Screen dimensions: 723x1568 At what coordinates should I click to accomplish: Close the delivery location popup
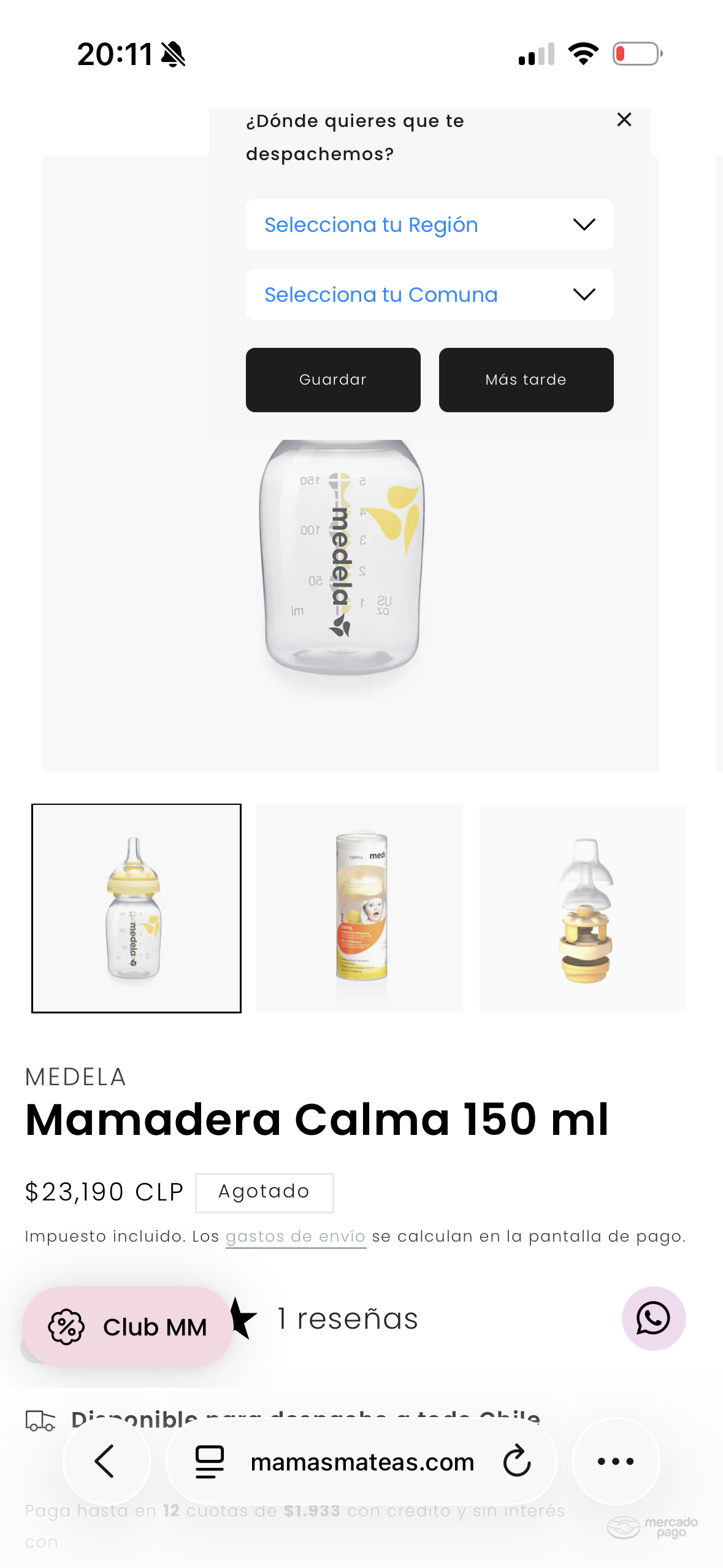click(624, 120)
